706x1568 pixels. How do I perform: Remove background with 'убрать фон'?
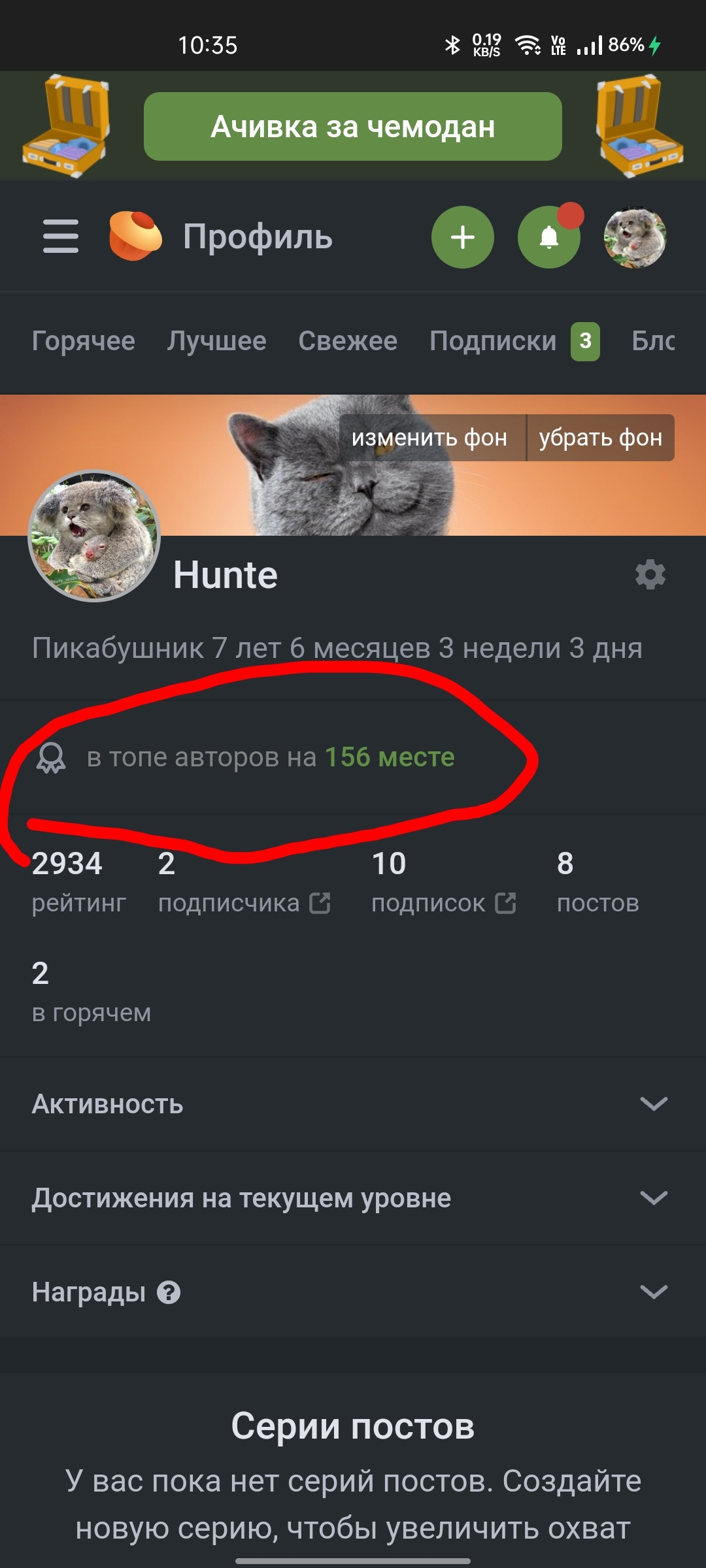(600, 438)
